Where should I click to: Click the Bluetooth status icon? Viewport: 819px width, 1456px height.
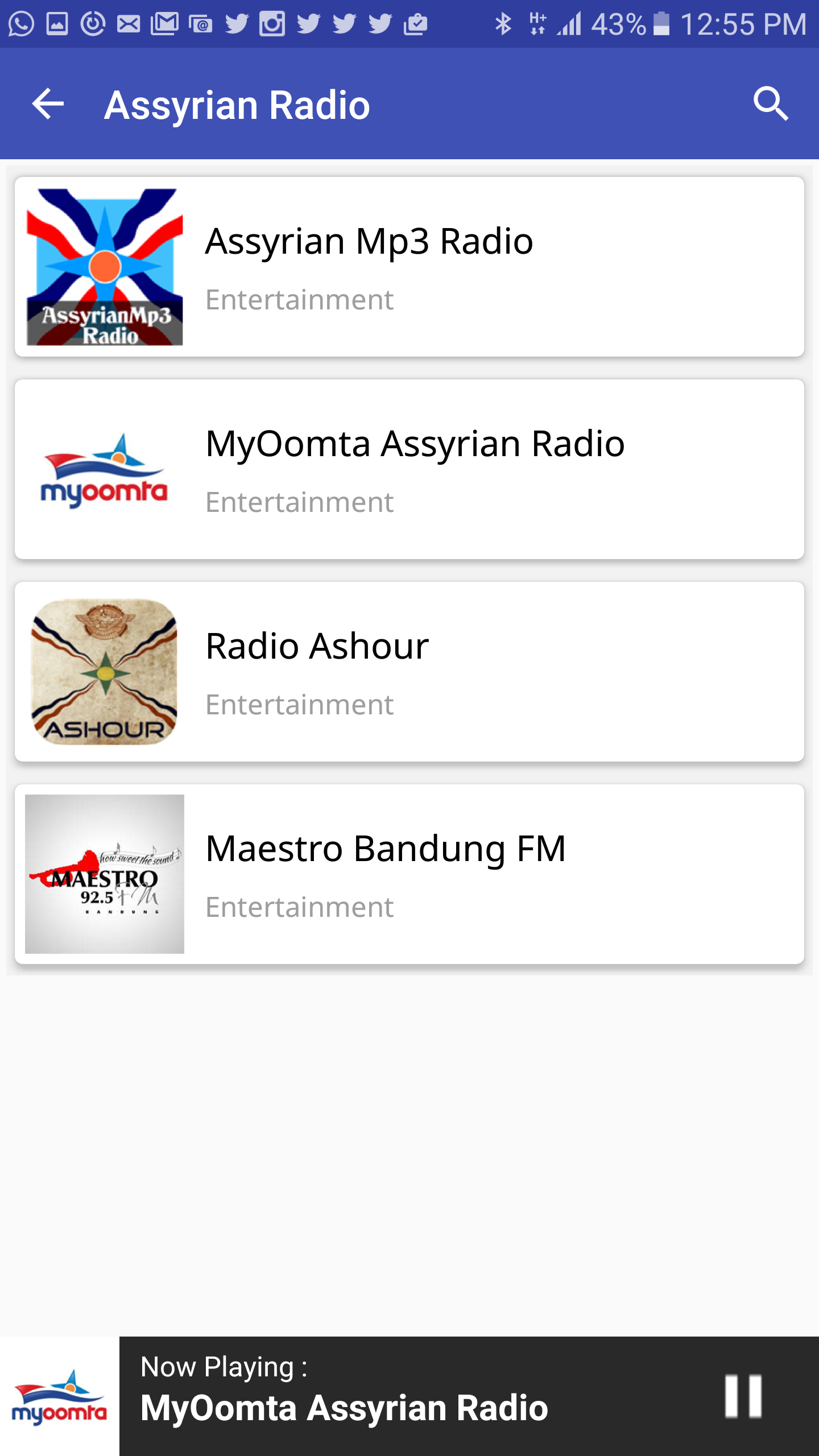tap(503, 24)
